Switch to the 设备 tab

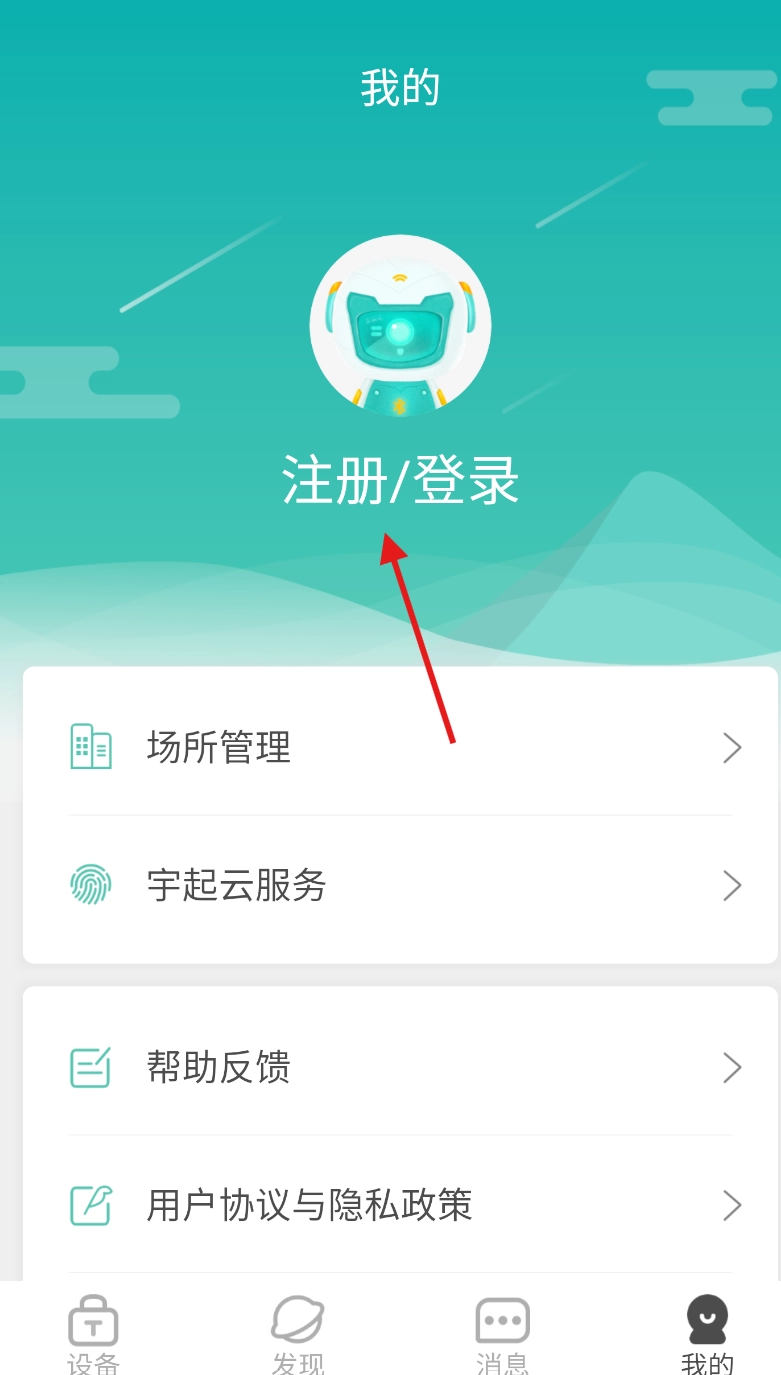[93, 1333]
